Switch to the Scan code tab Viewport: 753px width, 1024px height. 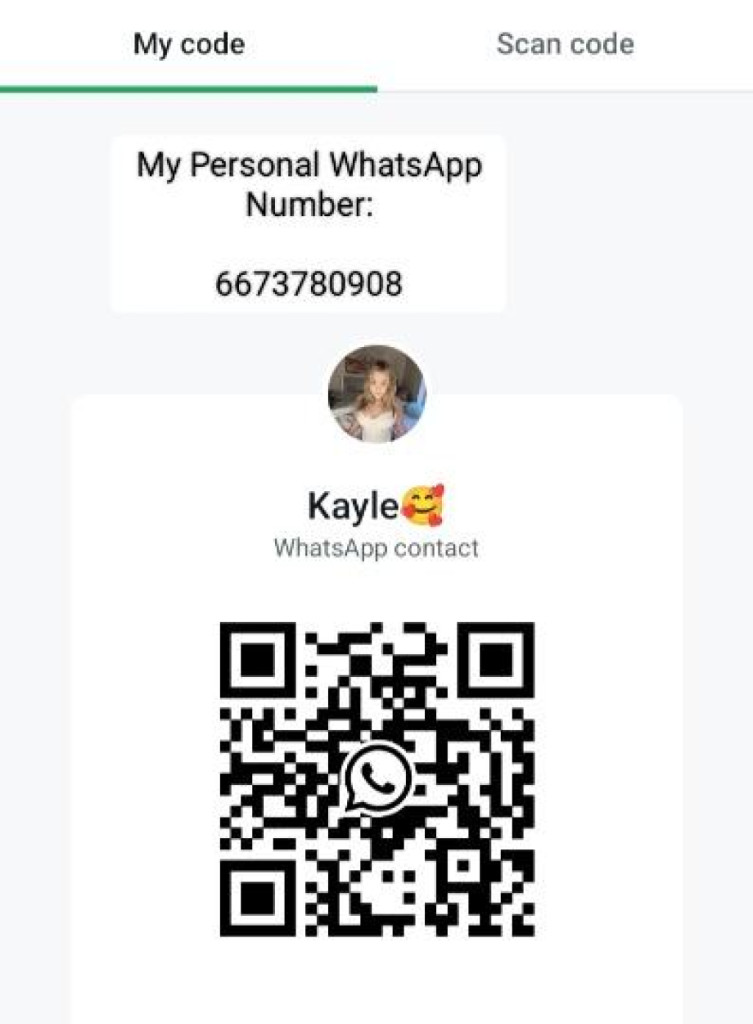click(x=565, y=45)
